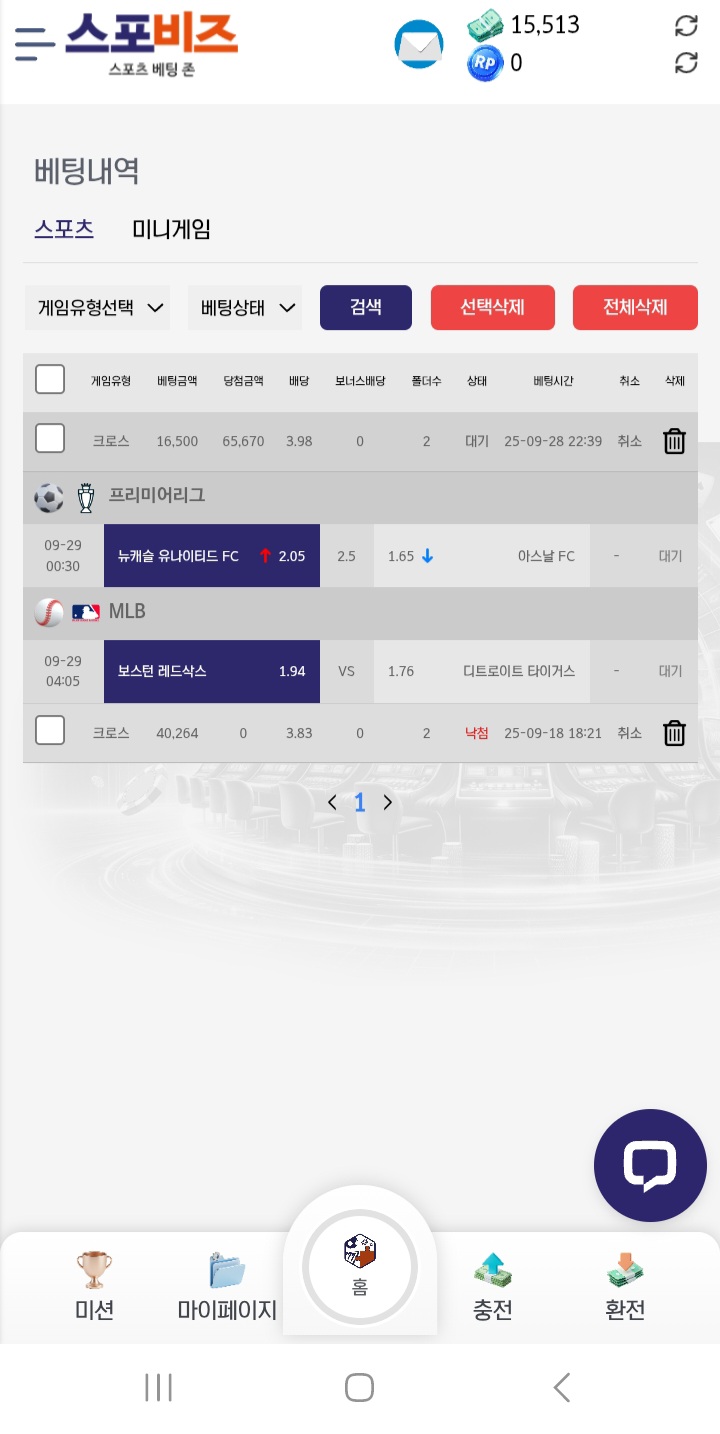The height and width of the screenshot is (1434, 720).
Task: Refresh the RP points balance
Action: (x=686, y=63)
